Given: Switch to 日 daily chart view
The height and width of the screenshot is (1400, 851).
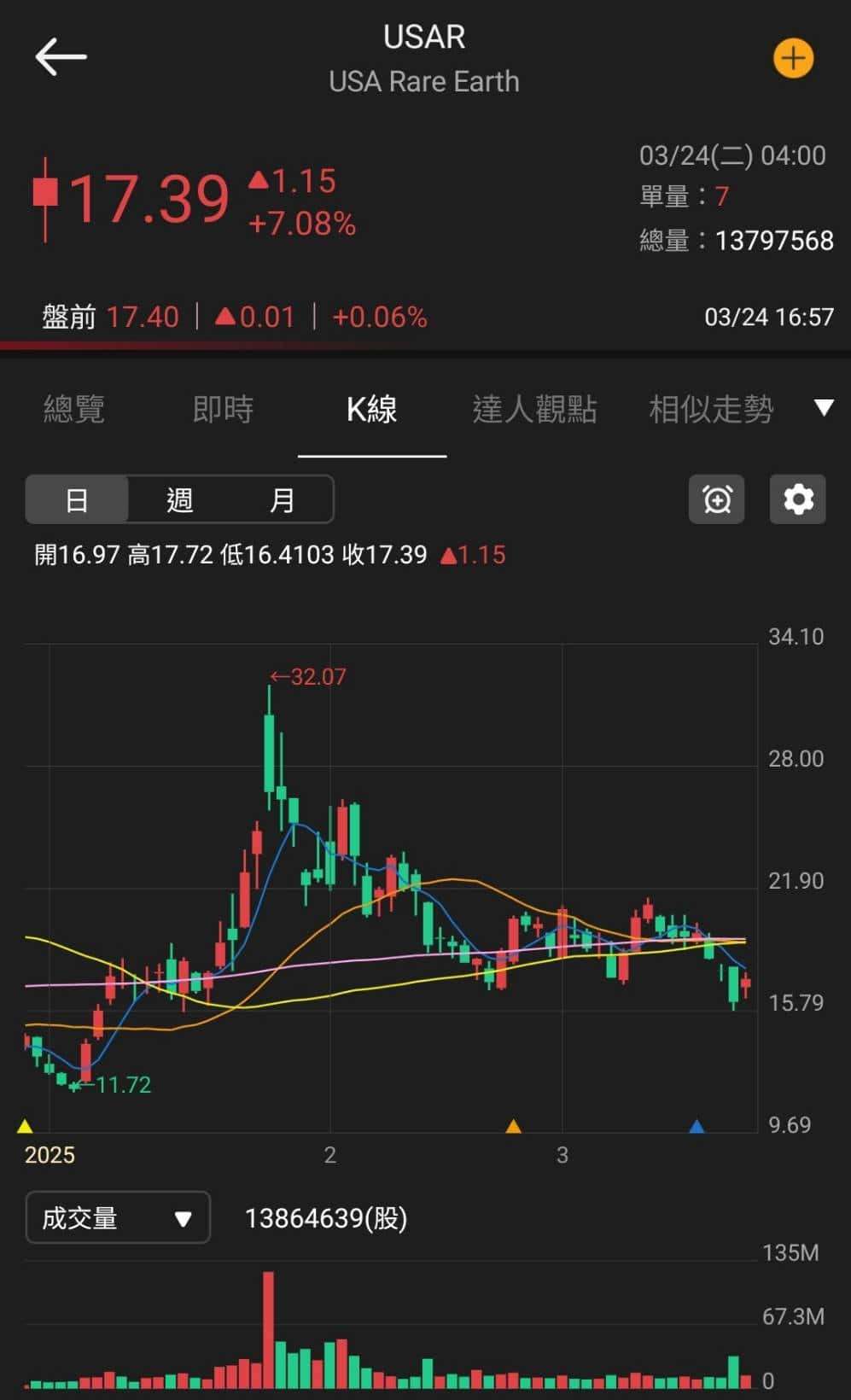Looking at the screenshot, I should tap(77, 499).
